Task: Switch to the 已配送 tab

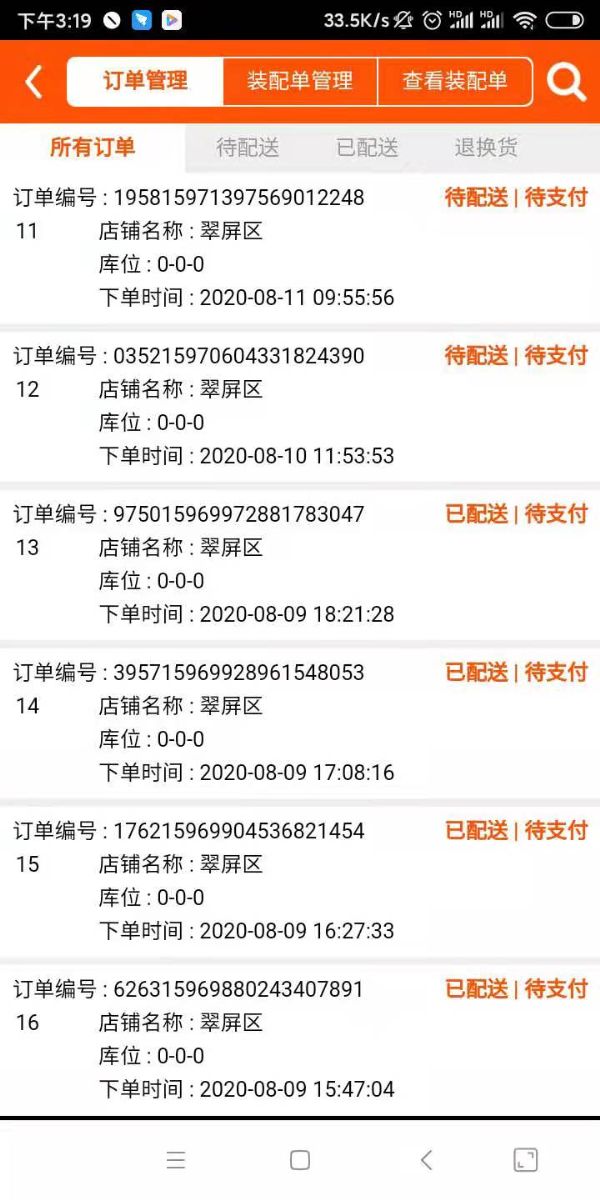Action: 367,148
